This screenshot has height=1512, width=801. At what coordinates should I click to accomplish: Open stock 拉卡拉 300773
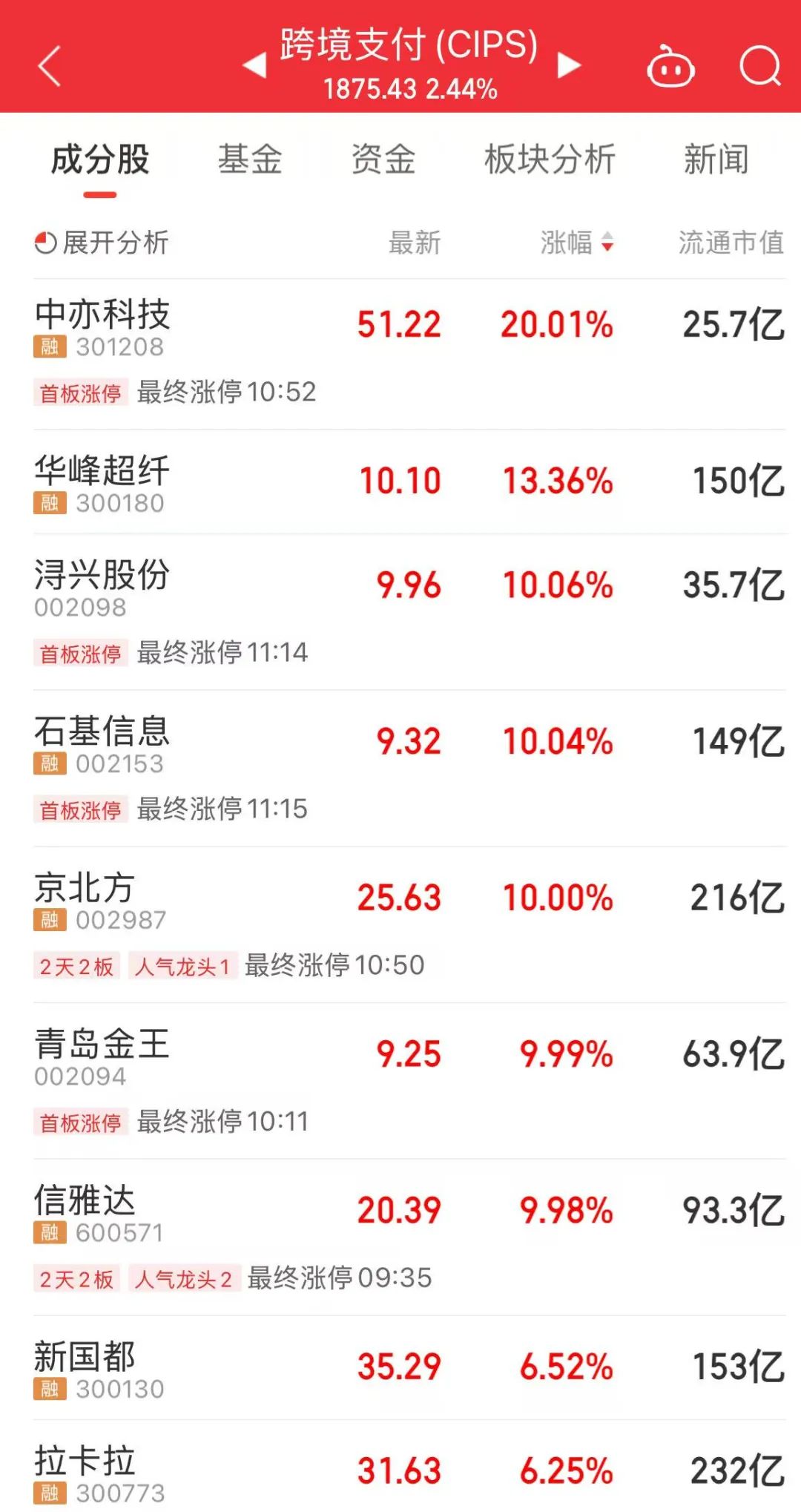pos(85,1472)
